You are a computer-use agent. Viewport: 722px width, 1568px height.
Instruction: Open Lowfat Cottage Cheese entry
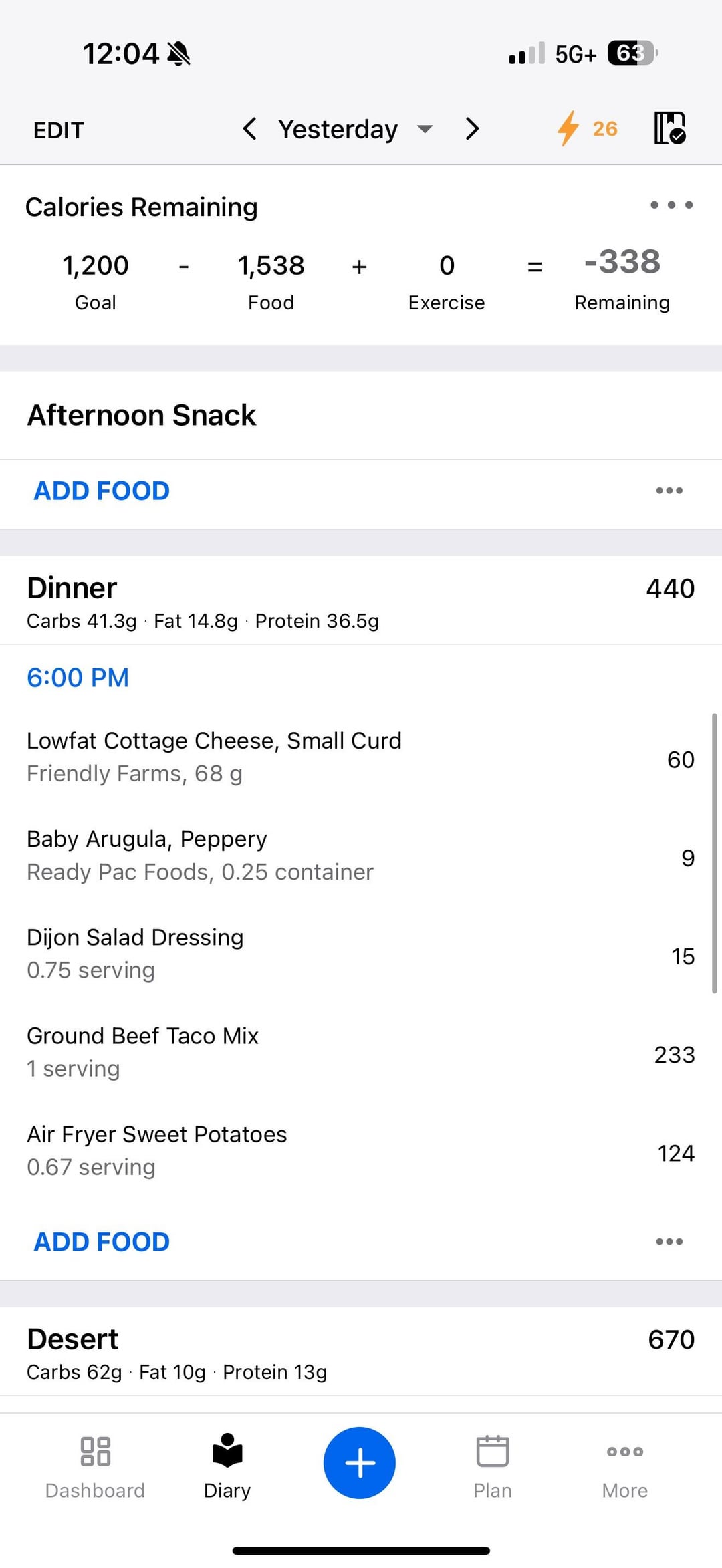click(361, 757)
